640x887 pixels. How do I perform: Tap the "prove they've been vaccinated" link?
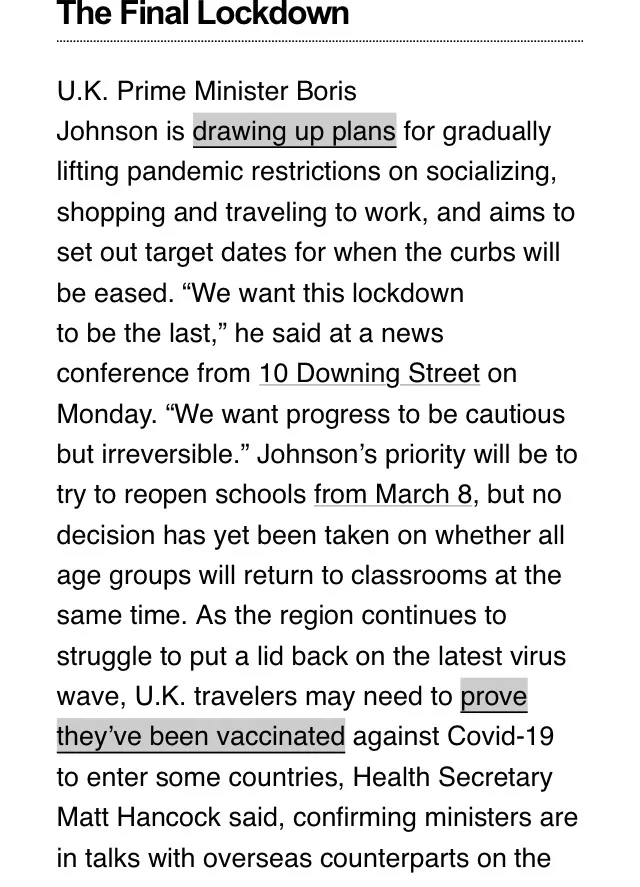pos(201,737)
